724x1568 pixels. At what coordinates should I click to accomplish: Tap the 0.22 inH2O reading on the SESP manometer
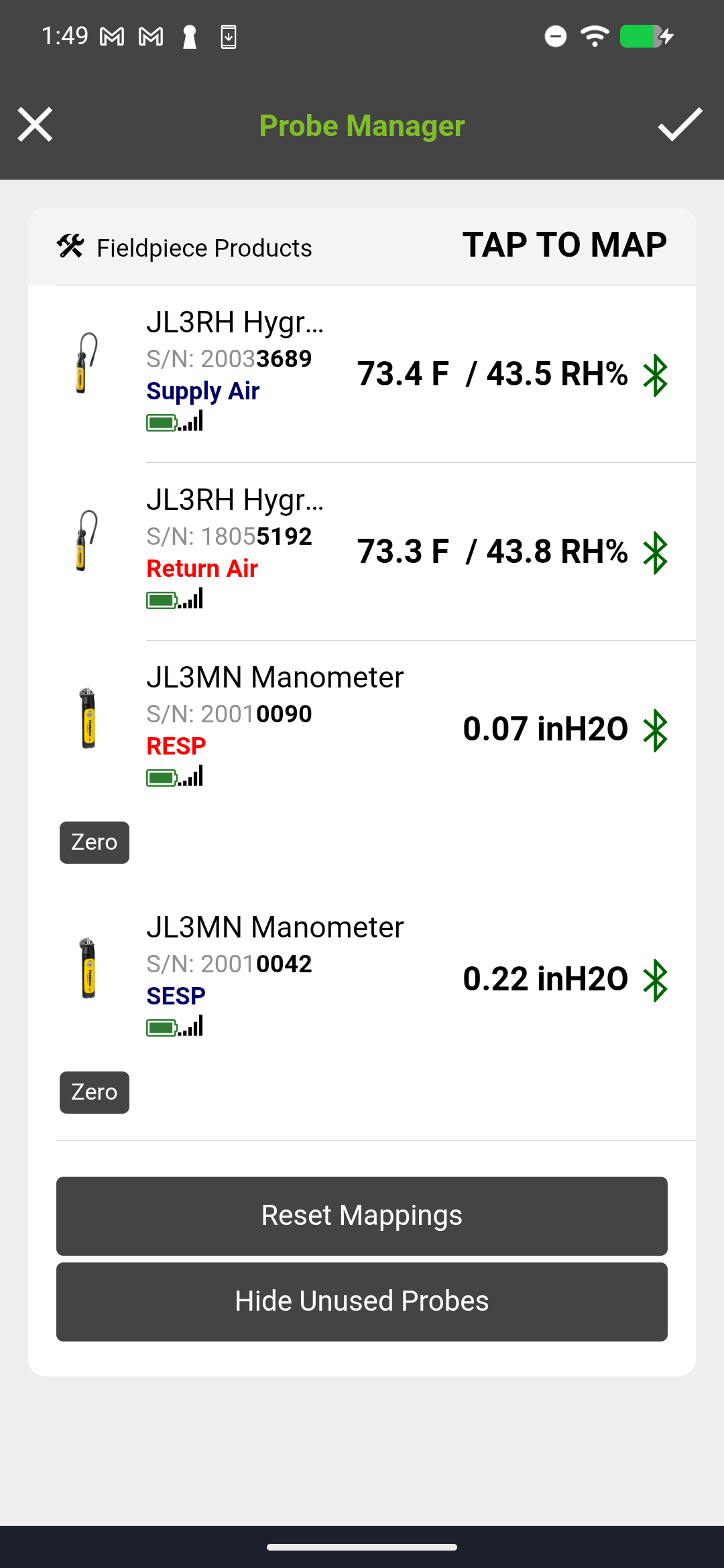546,979
